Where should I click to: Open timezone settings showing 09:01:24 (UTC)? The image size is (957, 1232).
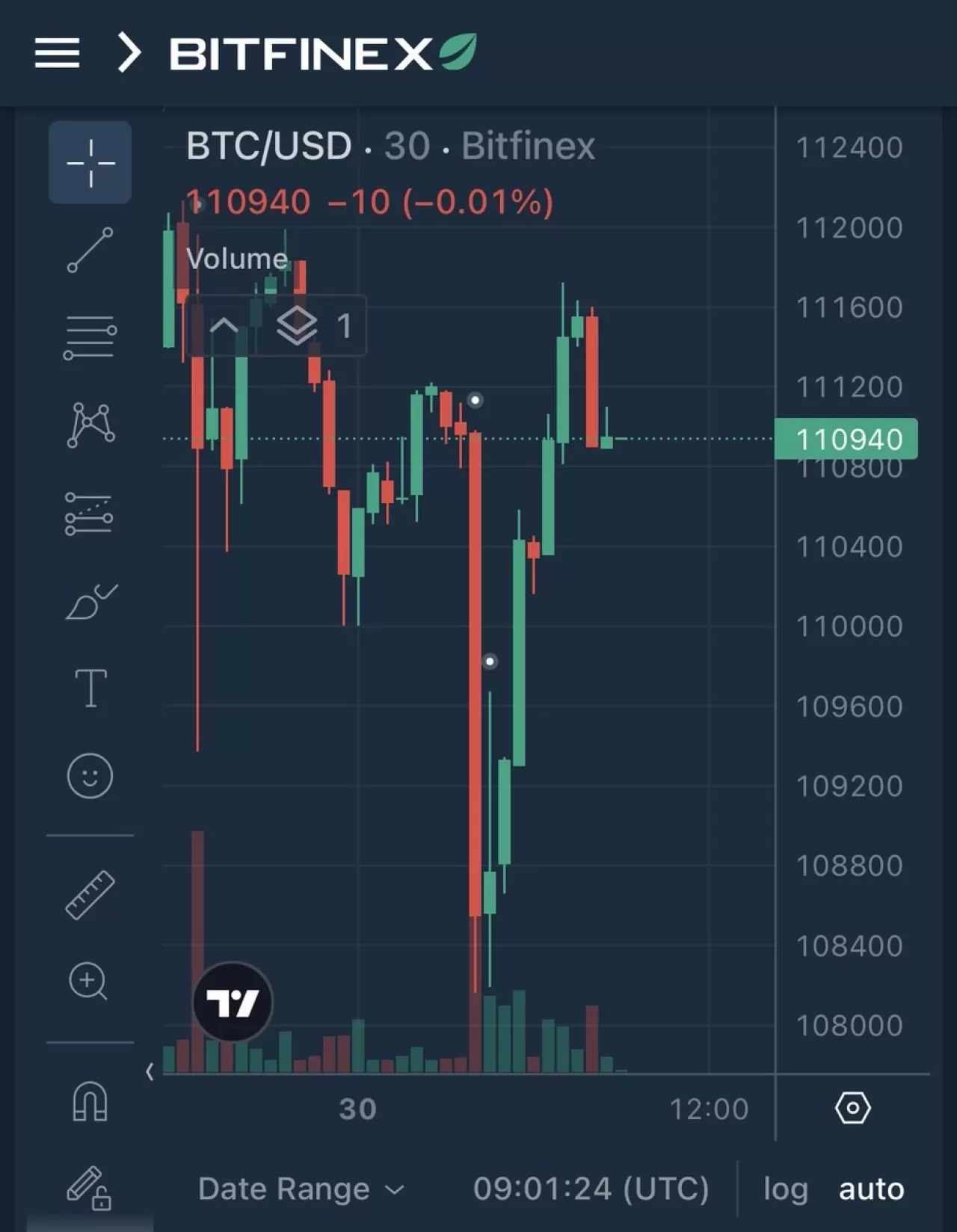(x=591, y=1189)
